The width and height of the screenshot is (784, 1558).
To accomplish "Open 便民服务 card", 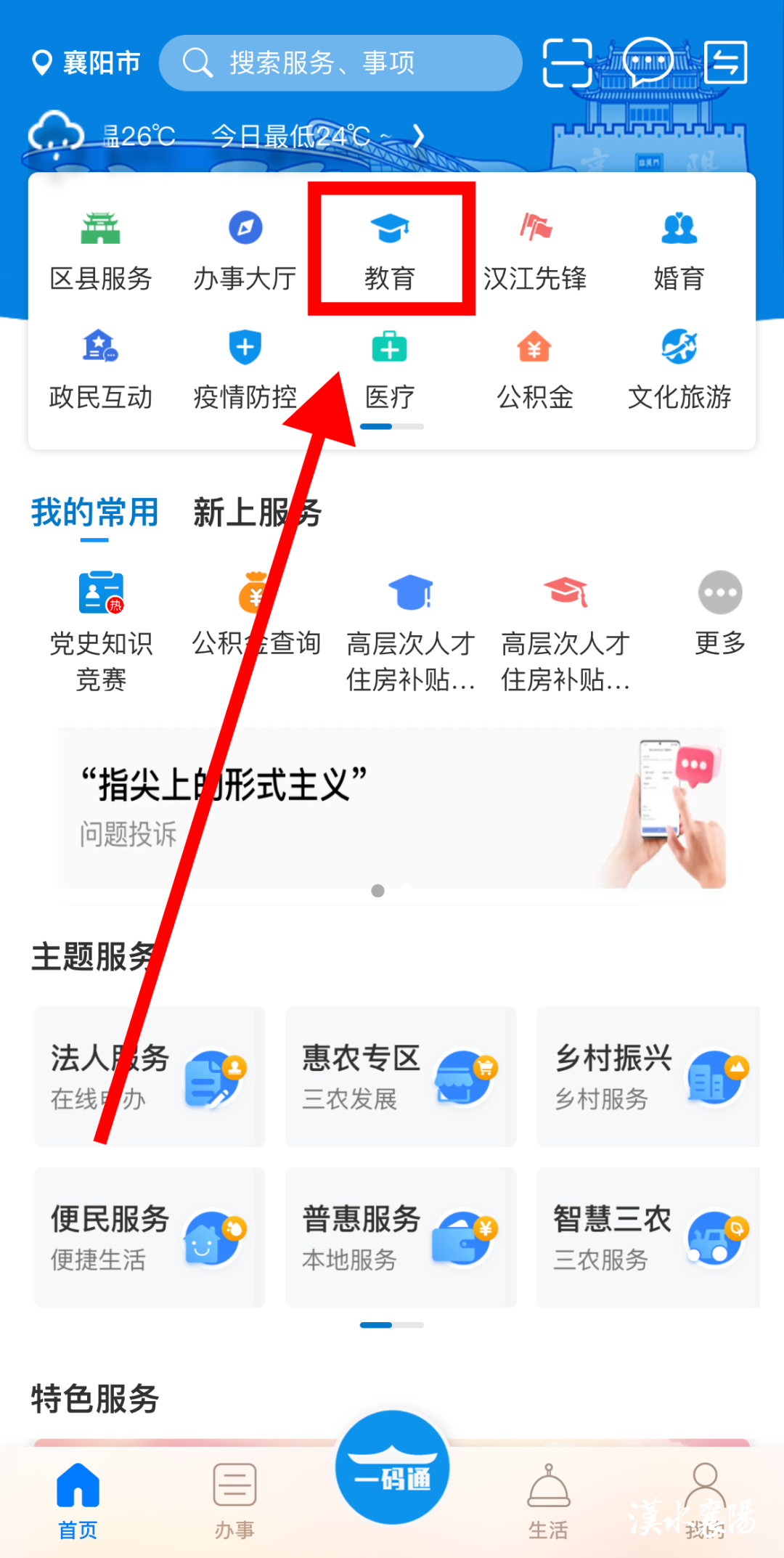I will point(150,1237).
